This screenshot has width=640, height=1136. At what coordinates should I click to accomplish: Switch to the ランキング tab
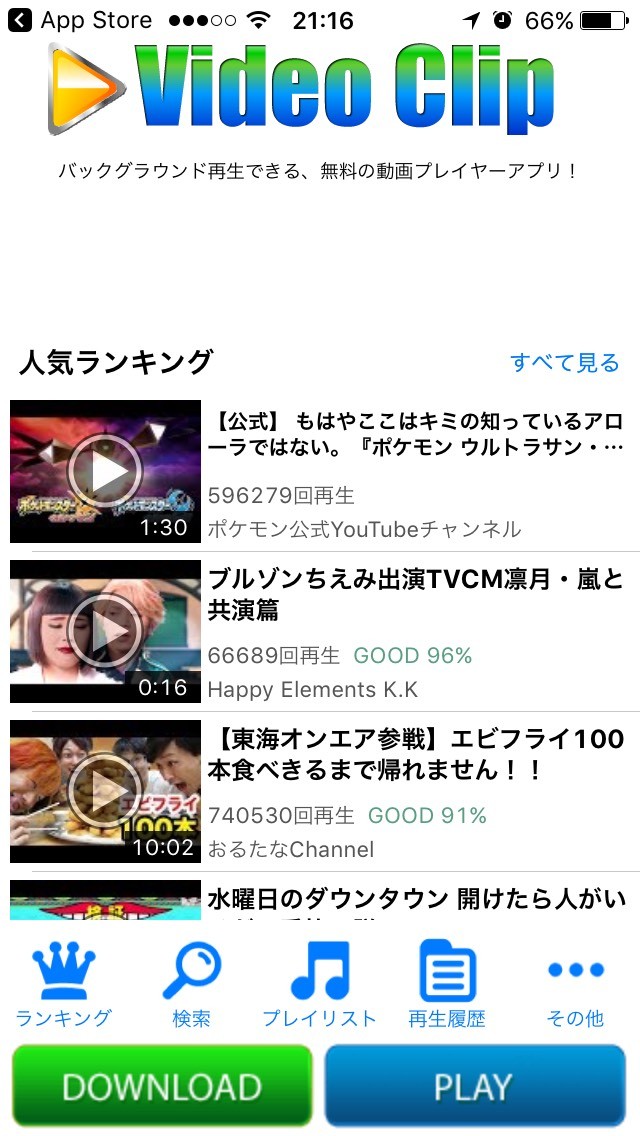click(x=64, y=984)
